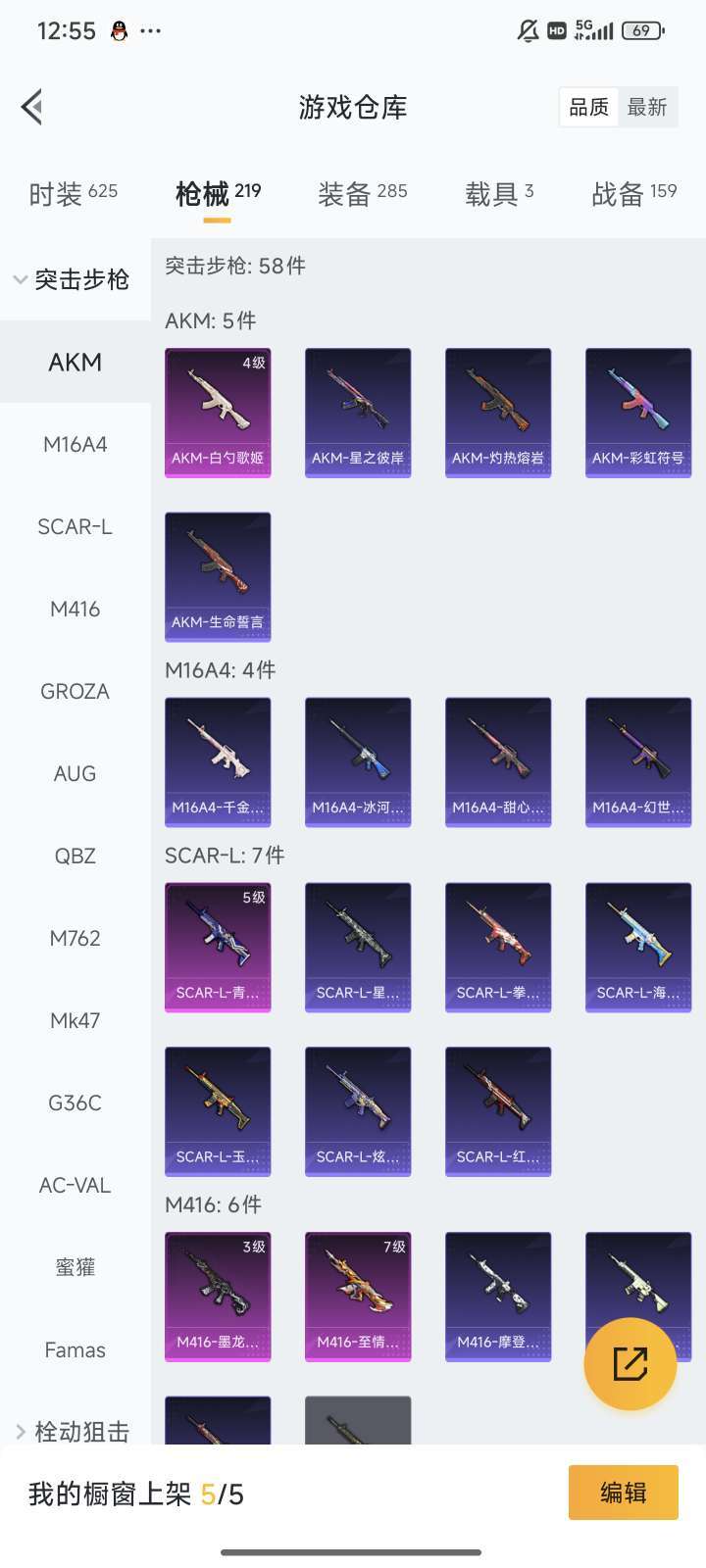Go back using the top-left arrow

32,107
